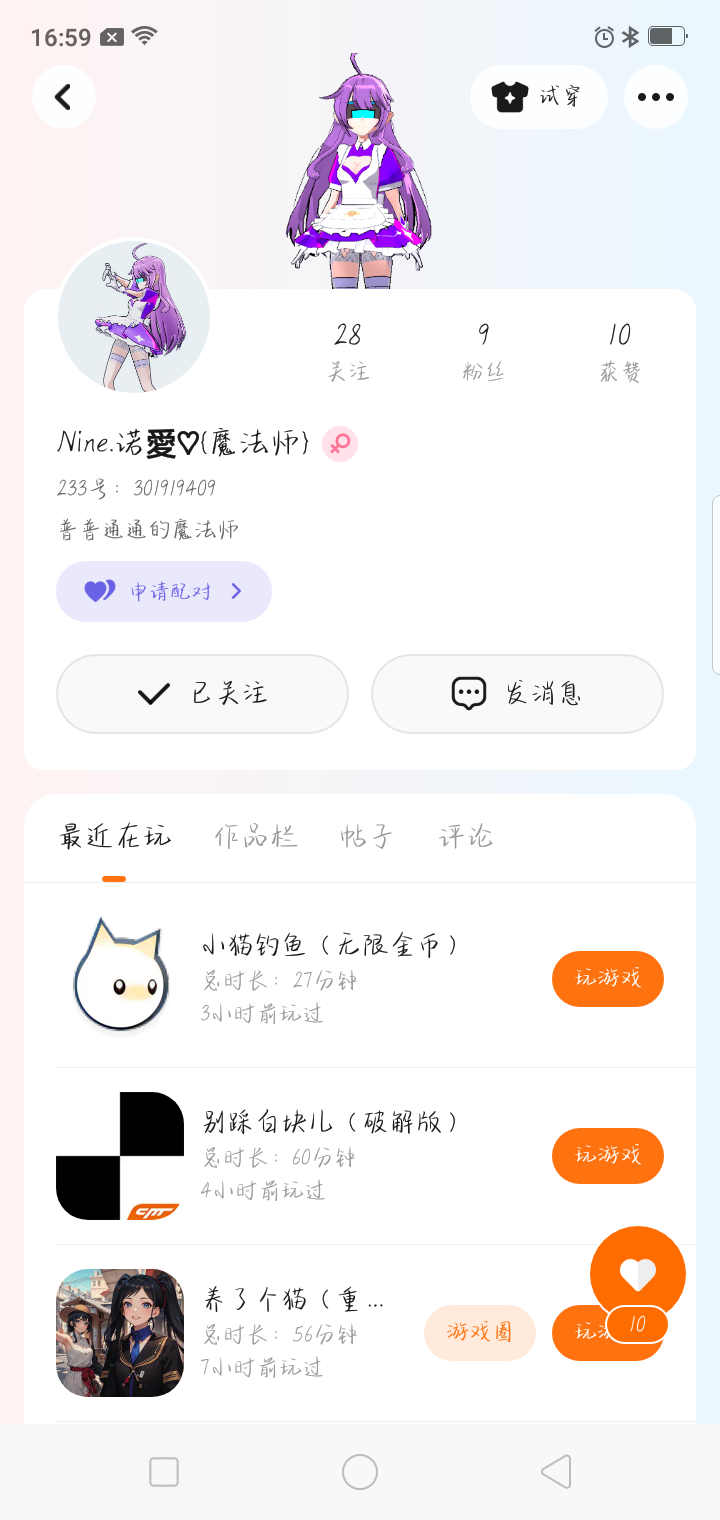Screen dimensions: 720x1520
Task: Send a message with 发消息
Action: 517,694
